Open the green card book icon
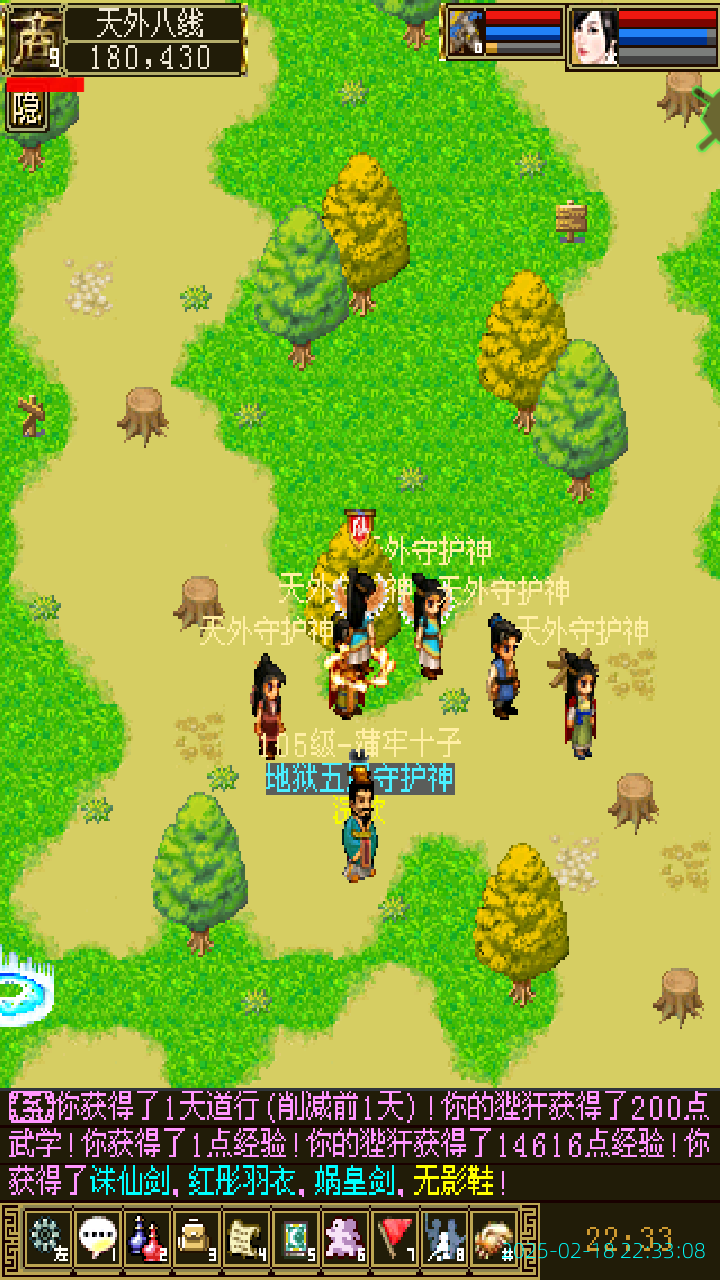 (296, 1238)
